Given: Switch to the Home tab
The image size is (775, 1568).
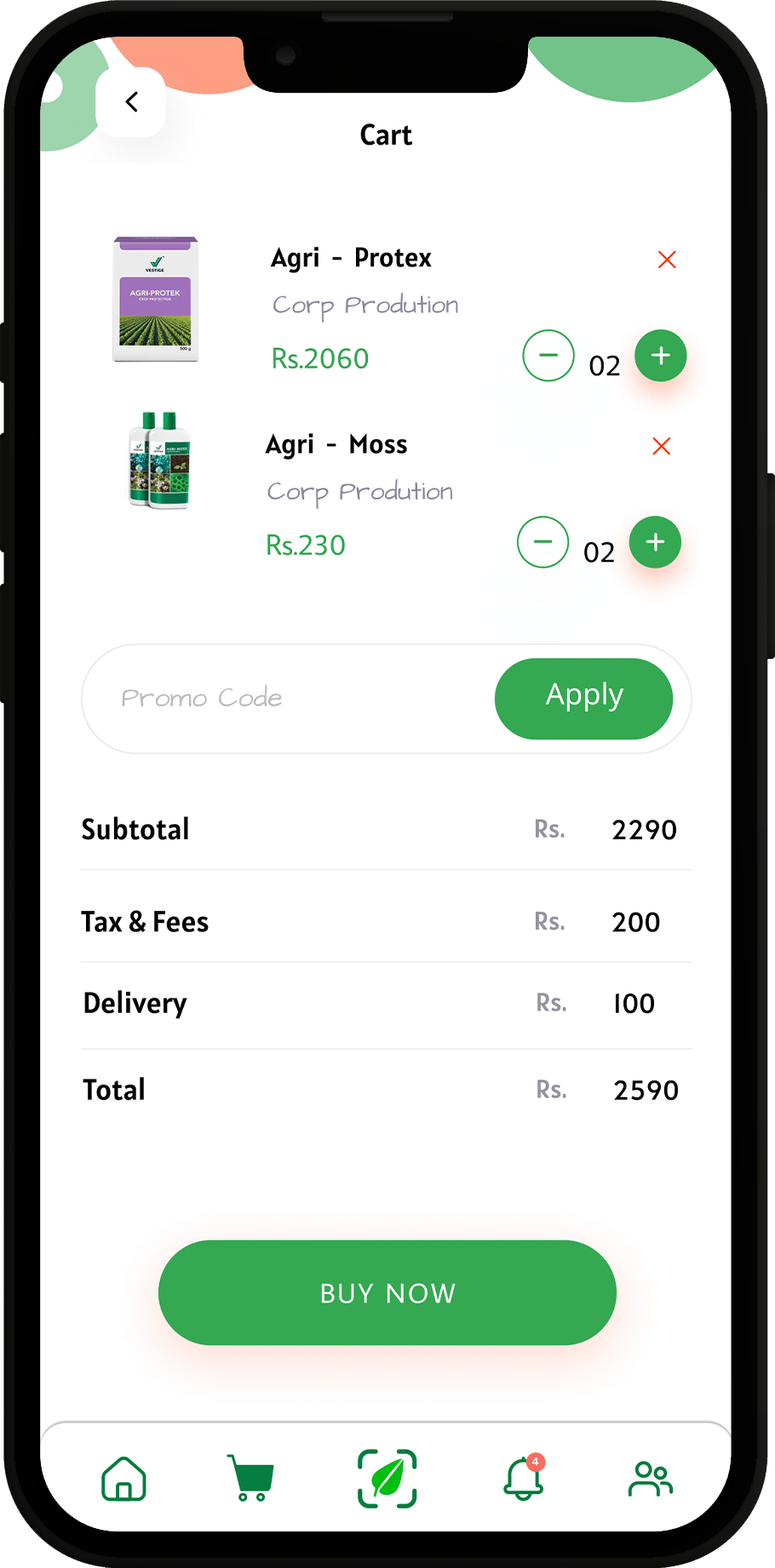Looking at the screenshot, I should pos(124,1479).
